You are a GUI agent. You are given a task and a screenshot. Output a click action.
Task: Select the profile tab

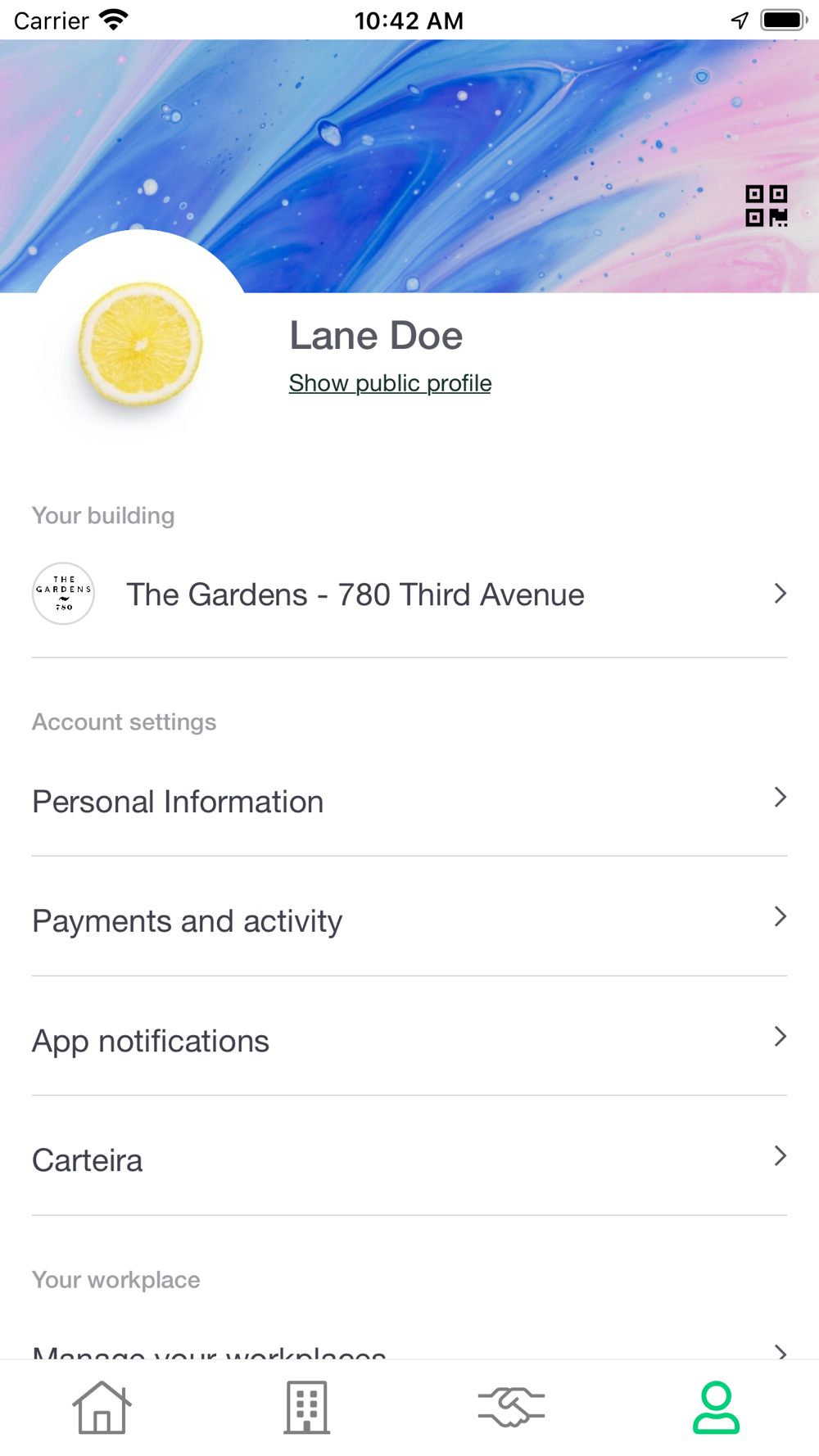coord(716,1408)
